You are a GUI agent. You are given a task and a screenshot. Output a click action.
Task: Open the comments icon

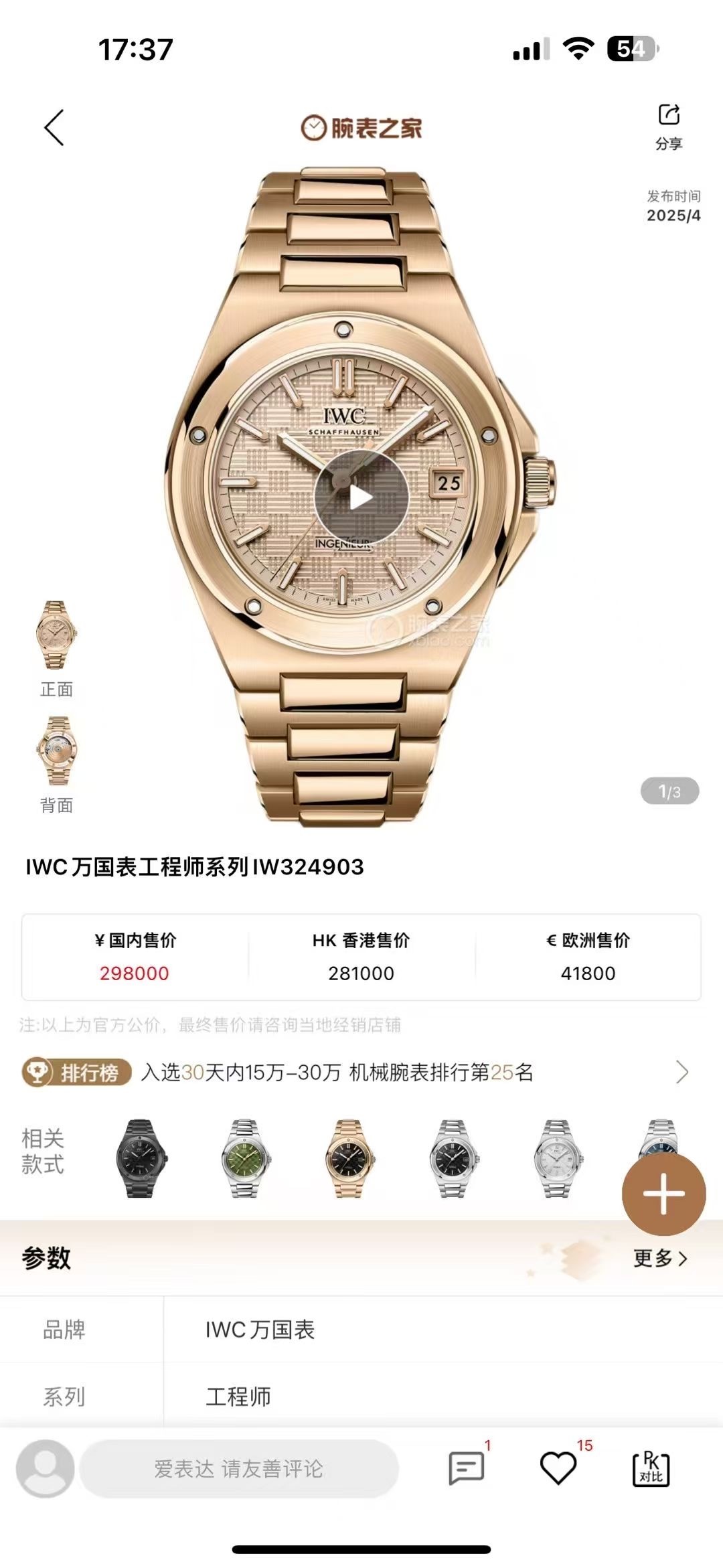coord(466,1469)
